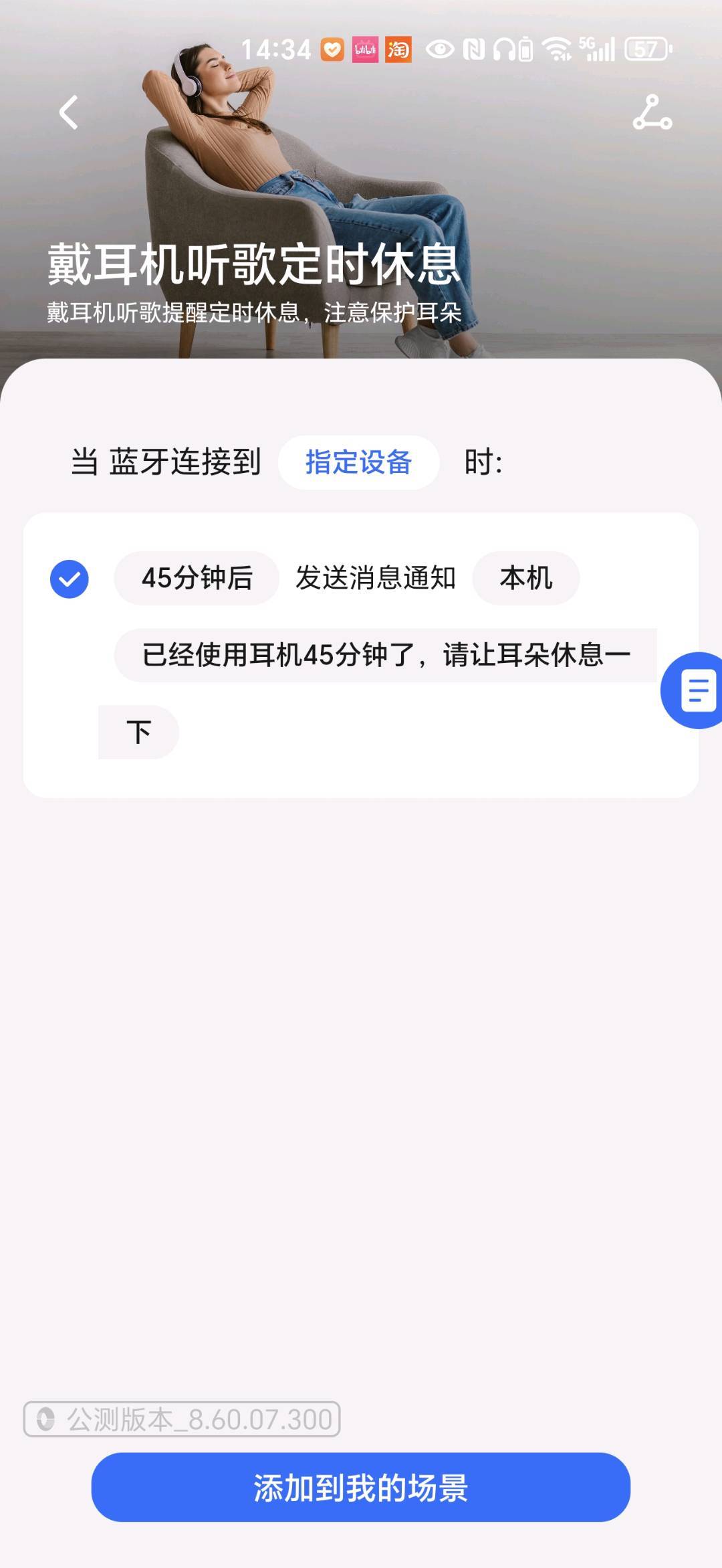
Task: Uncheck the 45分钟后 action checkbox
Action: (x=70, y=579)
